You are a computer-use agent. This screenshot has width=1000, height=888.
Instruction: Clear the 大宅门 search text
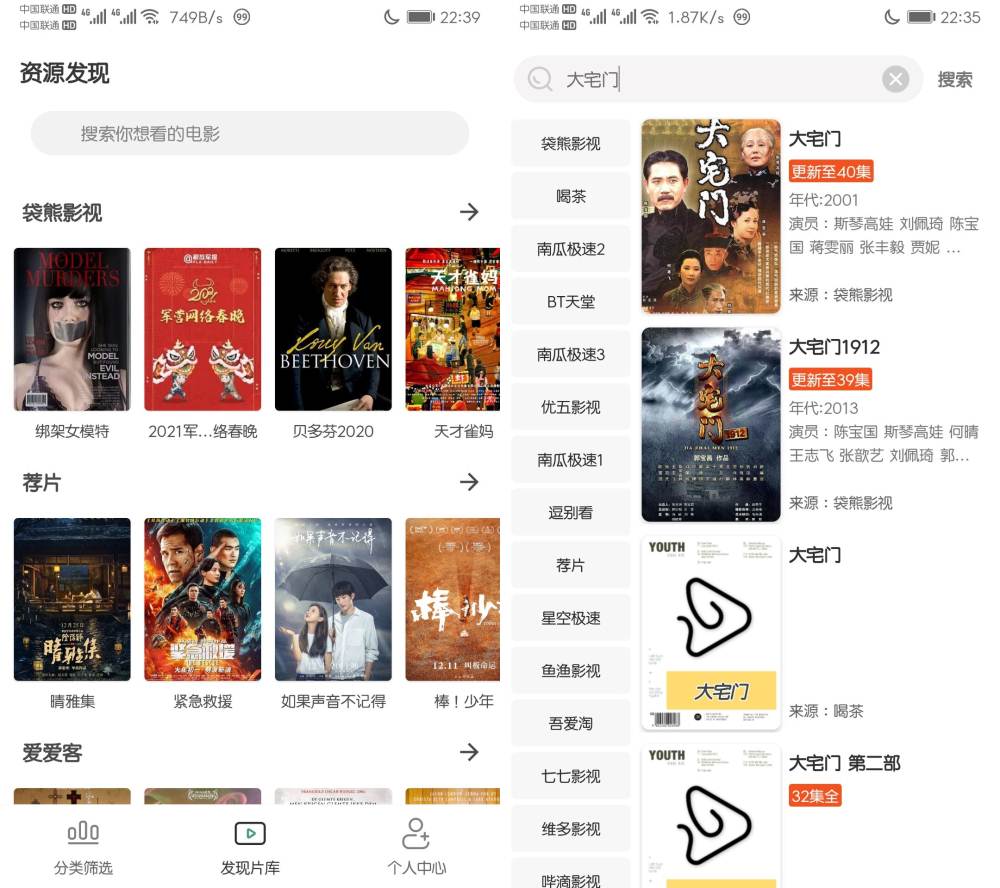[896, 79]
